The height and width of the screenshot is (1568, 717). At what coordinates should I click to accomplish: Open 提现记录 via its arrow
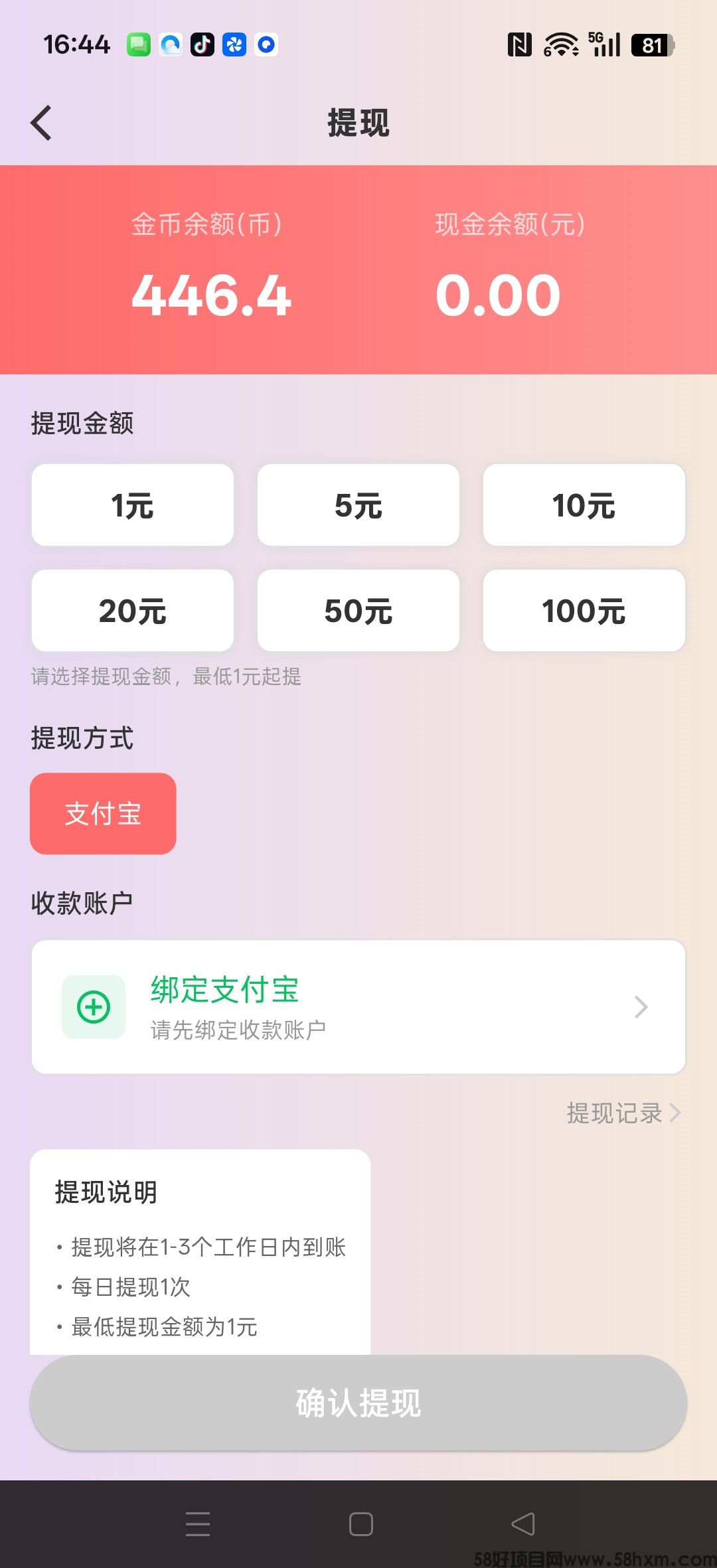click(x=675, y=1113)
